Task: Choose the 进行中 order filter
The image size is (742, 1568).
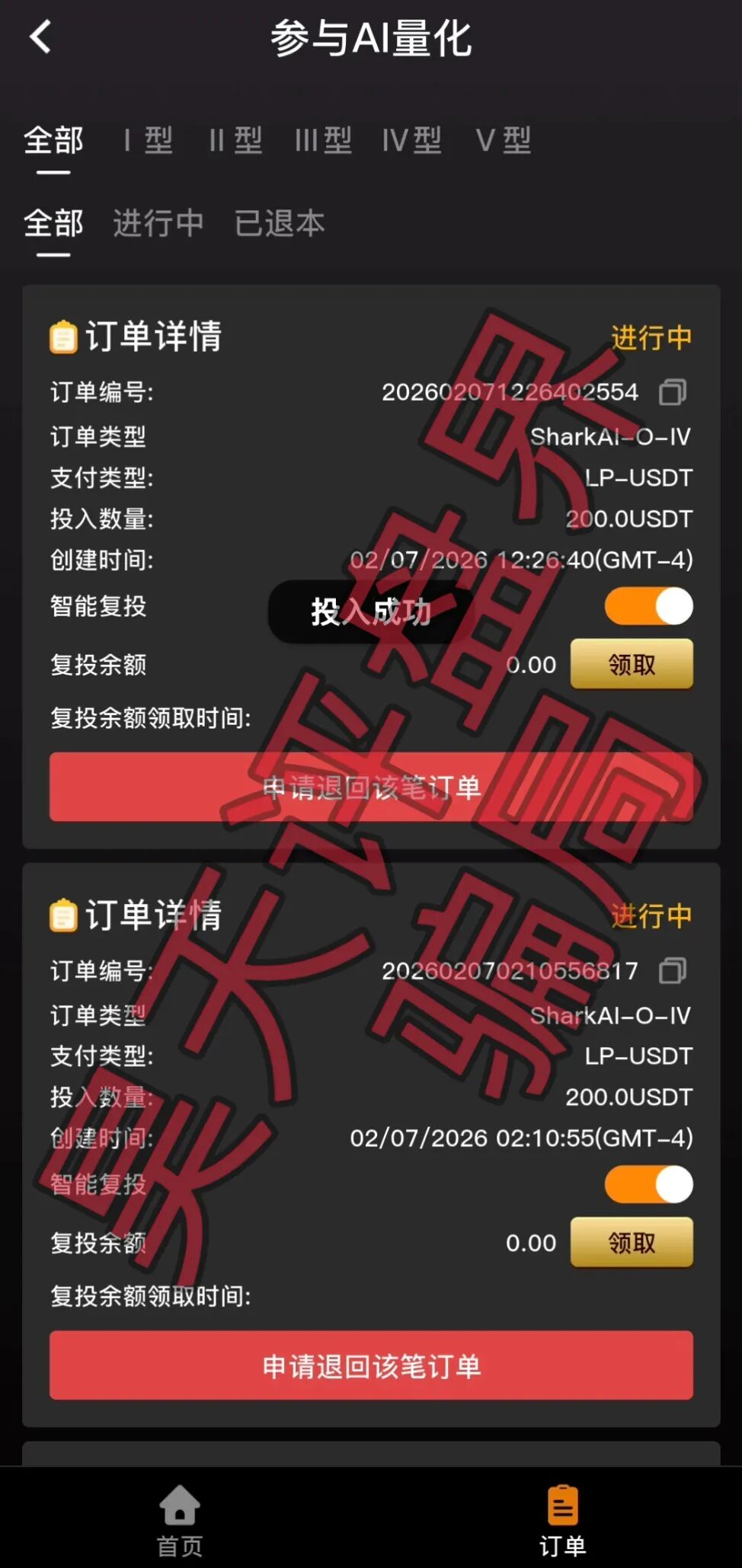Action: tap(158, 223)
